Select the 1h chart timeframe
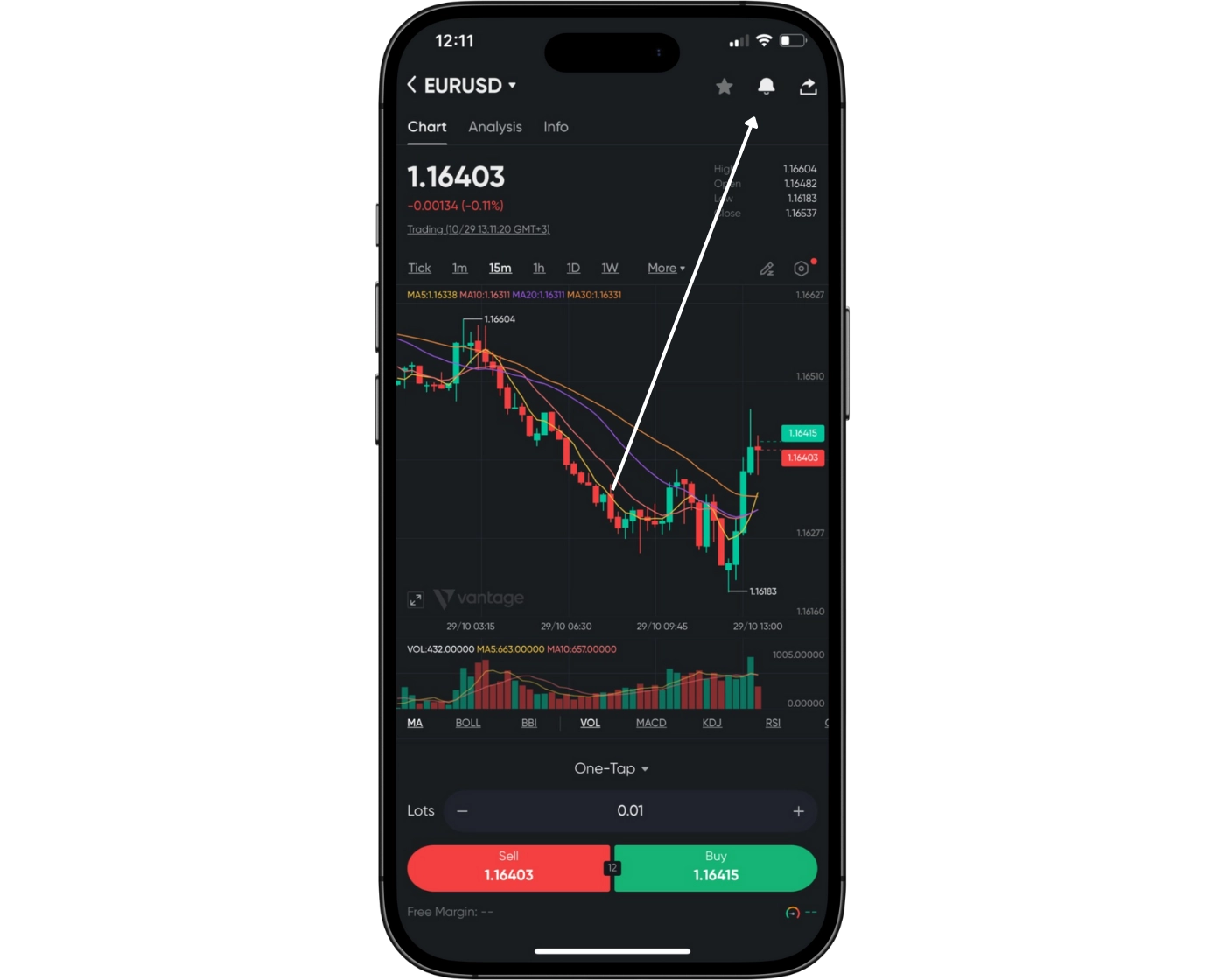This screenshot has height=980, width=1225. tap(539, 268)
